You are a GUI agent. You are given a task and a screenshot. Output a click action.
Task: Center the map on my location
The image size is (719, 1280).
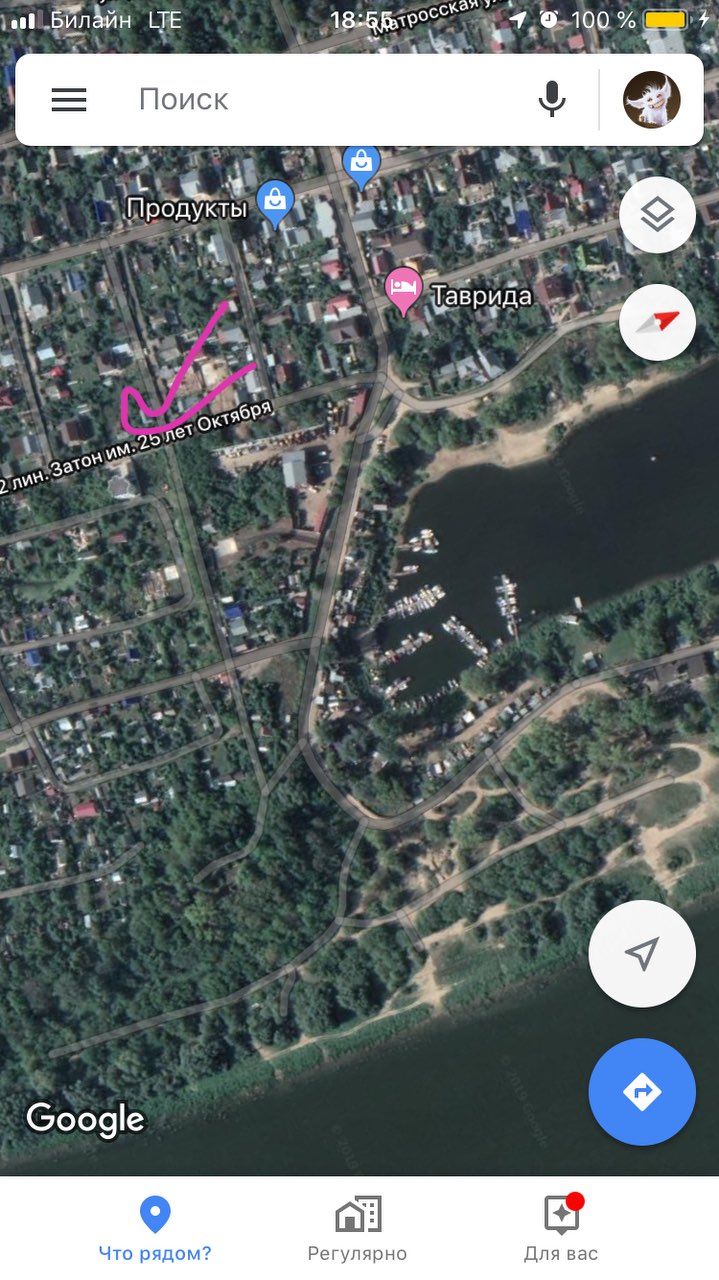coord(642,954)
